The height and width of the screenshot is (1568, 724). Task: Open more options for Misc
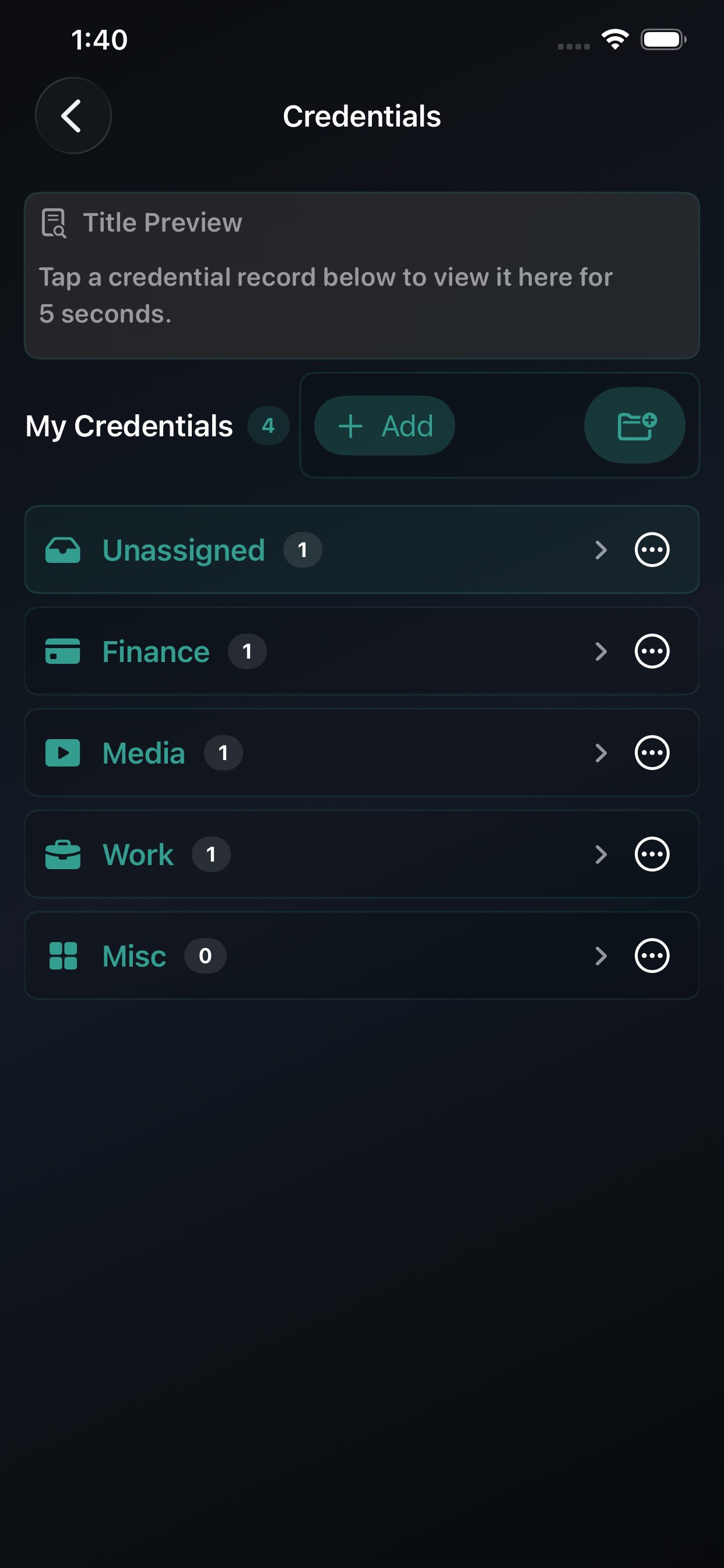(652, 956)
